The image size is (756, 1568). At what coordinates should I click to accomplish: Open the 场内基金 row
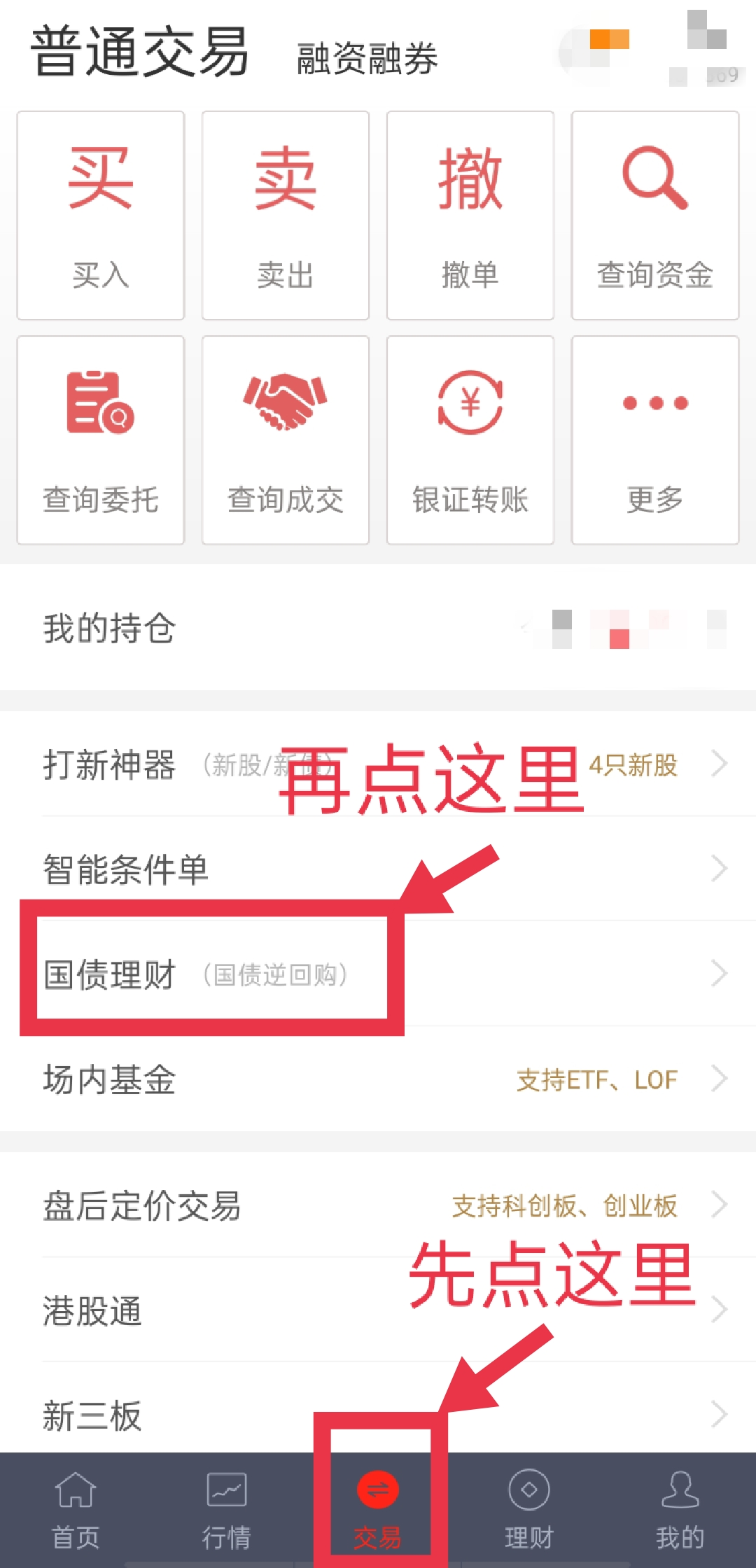point(378,1079)
